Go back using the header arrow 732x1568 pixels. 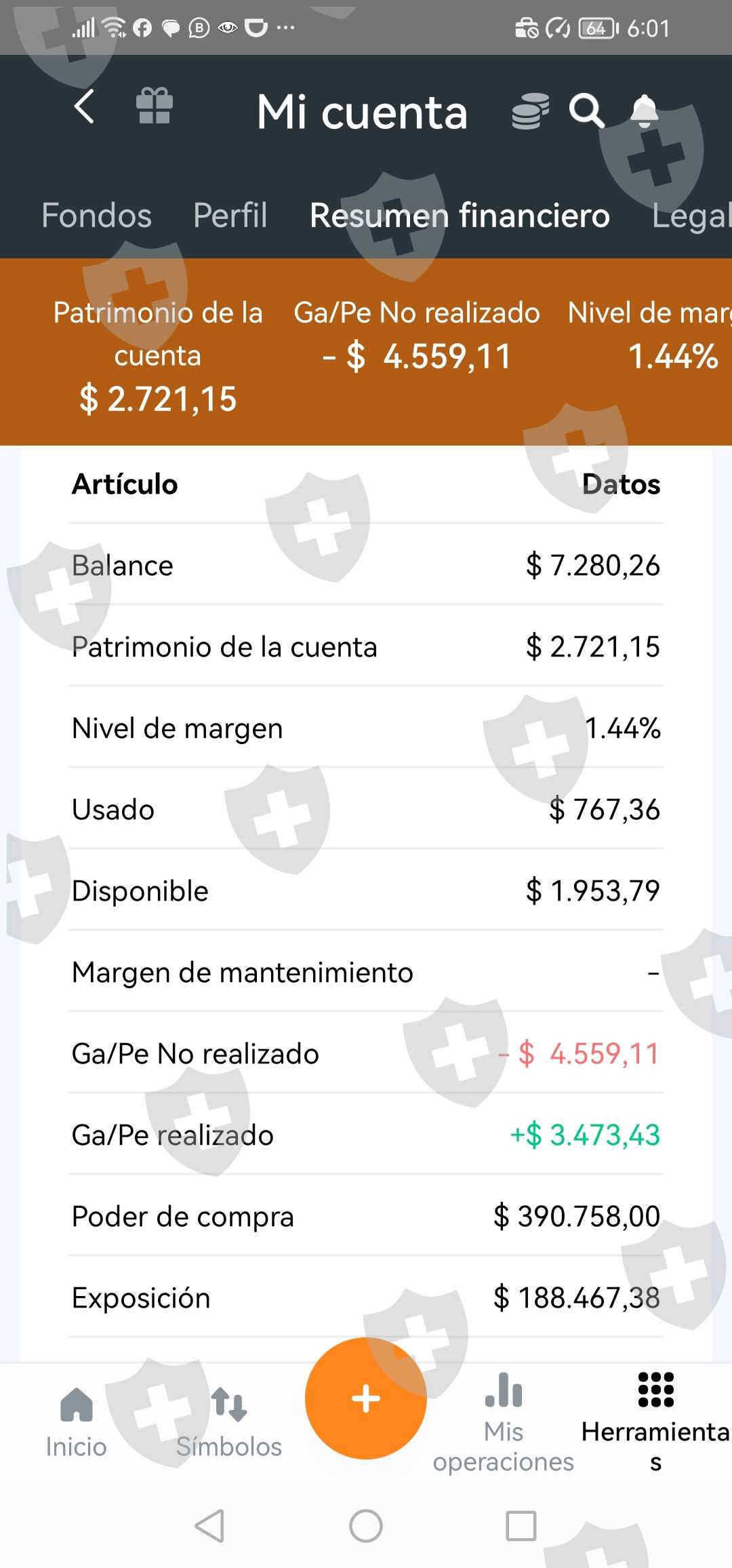pos(84,108)
